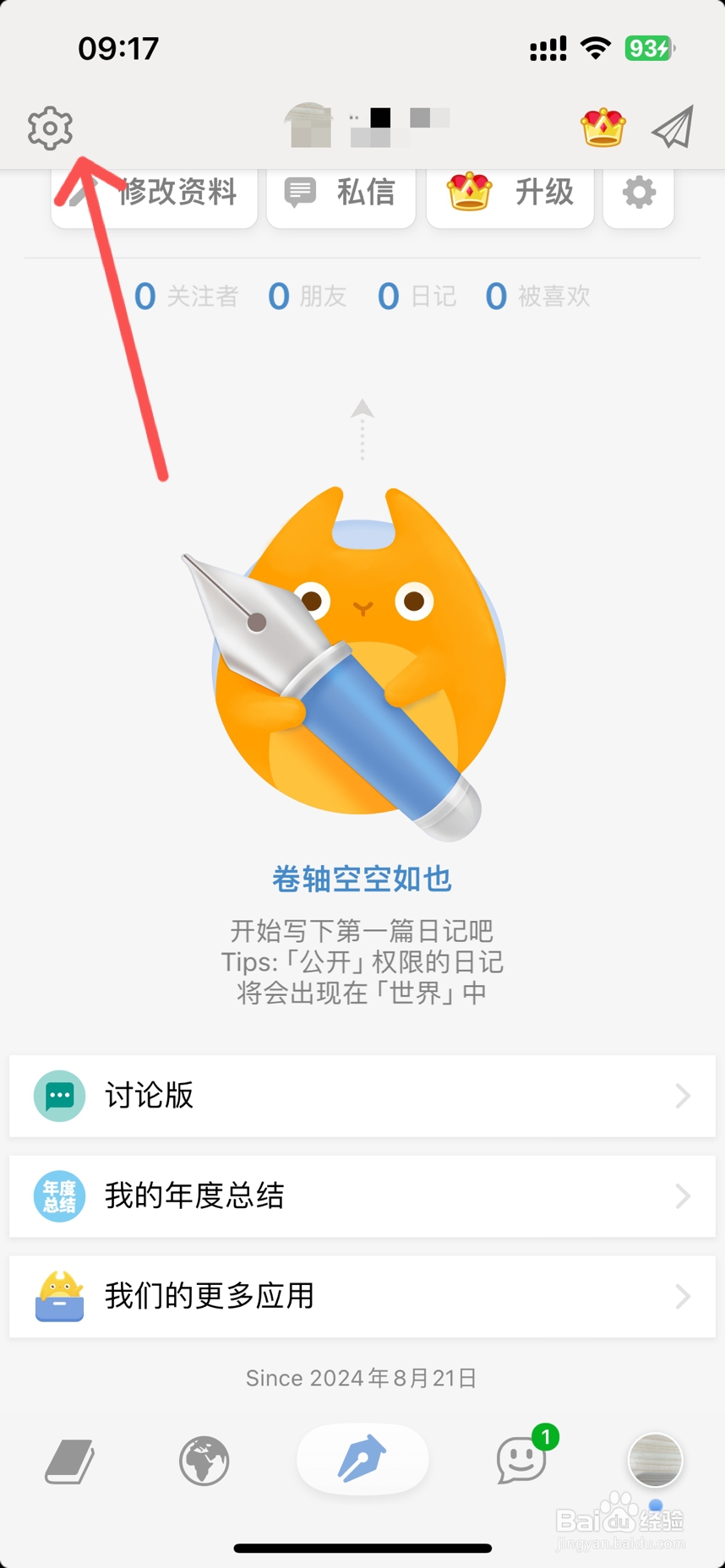Screen dimensions: 725x1568
Task: Tap the crown icon in the top bar
Action: [x=602, y=127]
